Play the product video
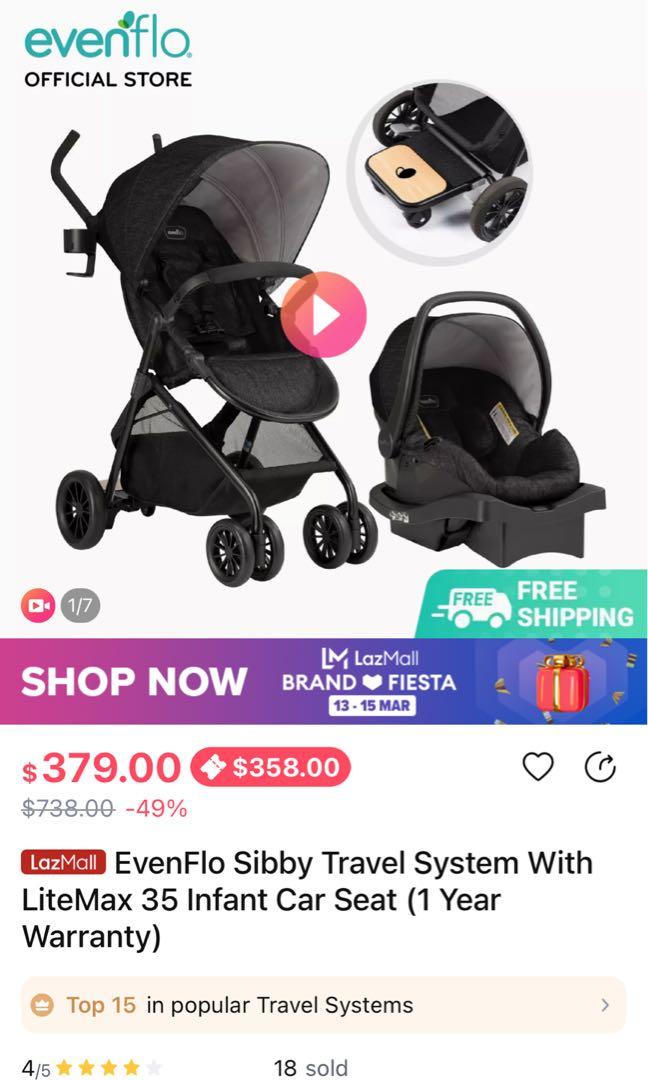The image size is (648, 1080). click(323, 315)
